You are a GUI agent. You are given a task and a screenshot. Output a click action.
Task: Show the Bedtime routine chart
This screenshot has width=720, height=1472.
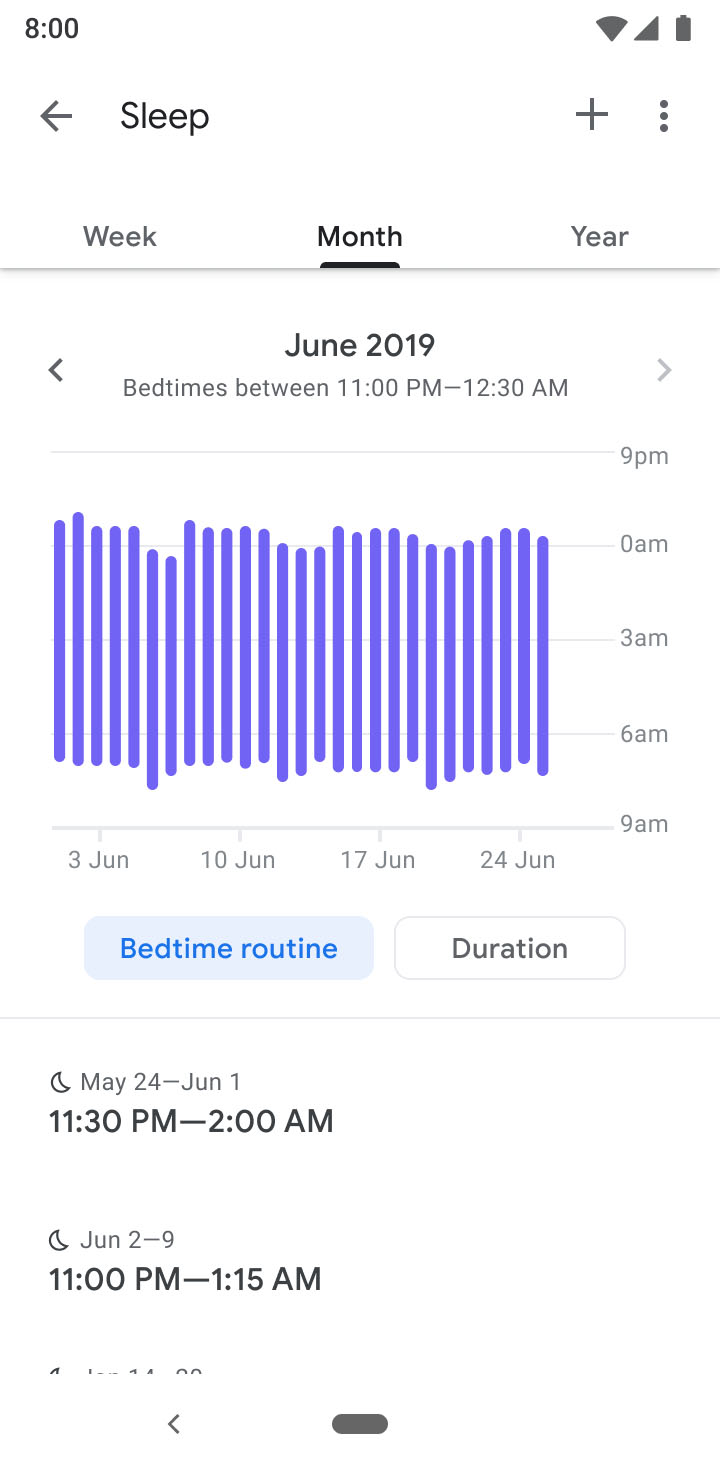[x=229, y=948]
